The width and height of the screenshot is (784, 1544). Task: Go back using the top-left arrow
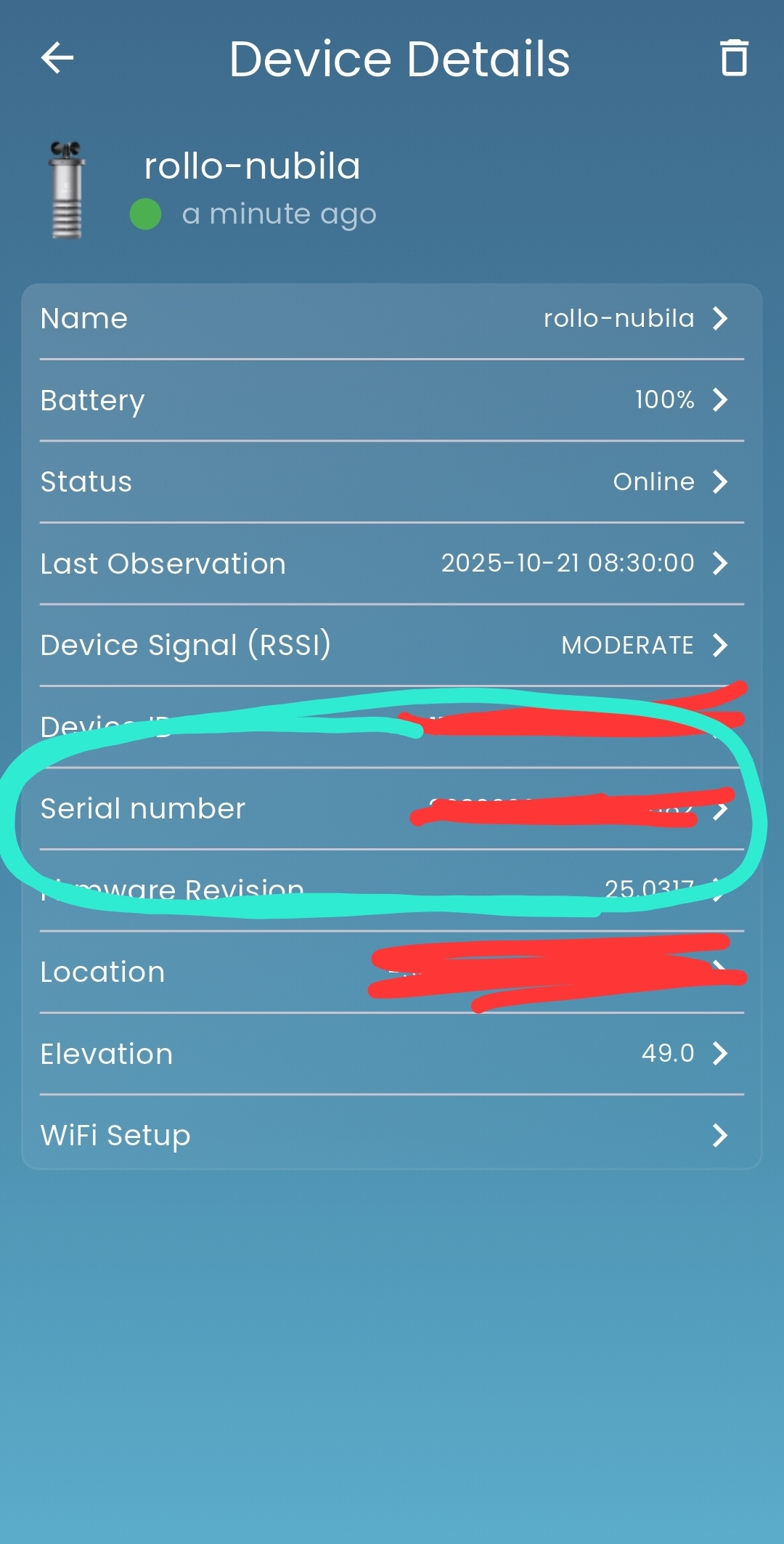click(x=57, y=58)
